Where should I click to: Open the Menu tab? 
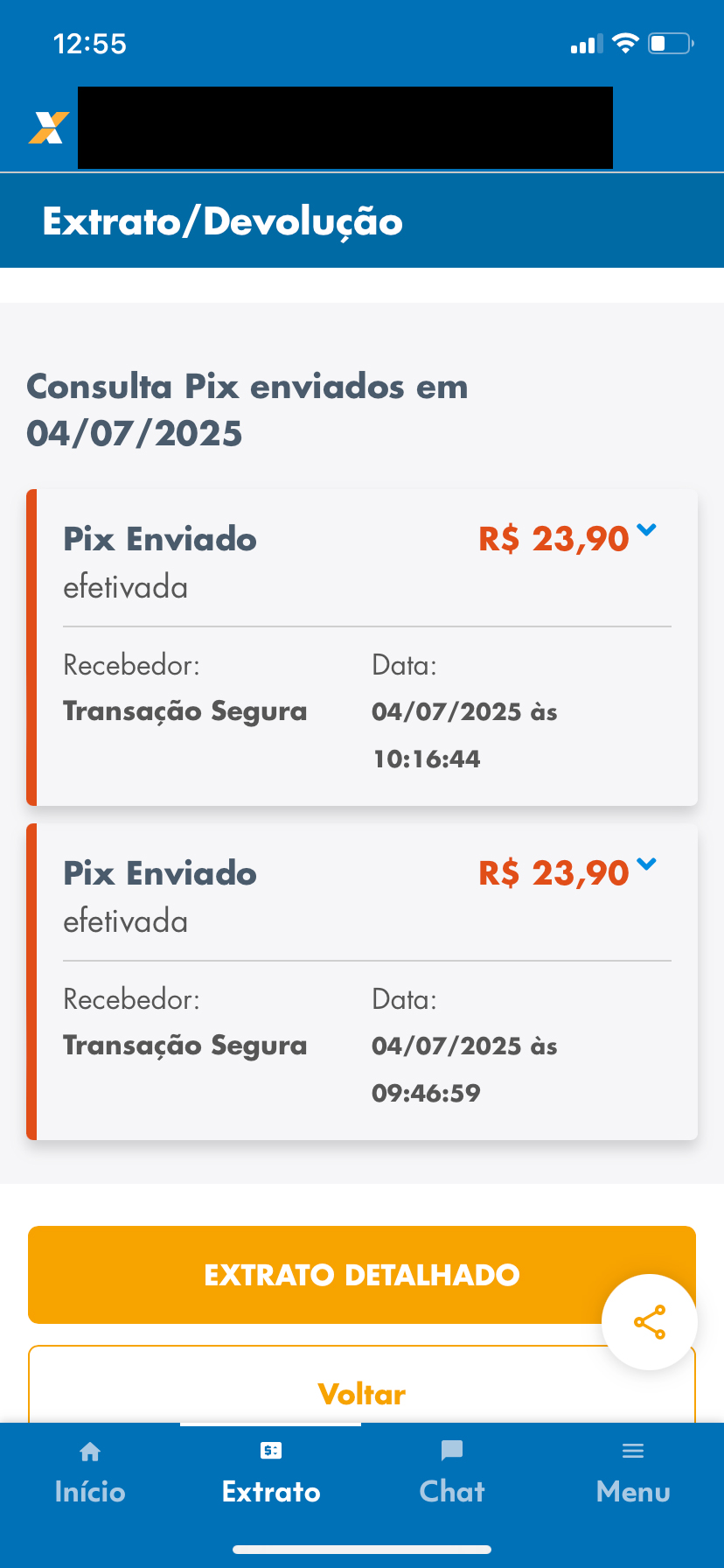(x=633, y=1474)
